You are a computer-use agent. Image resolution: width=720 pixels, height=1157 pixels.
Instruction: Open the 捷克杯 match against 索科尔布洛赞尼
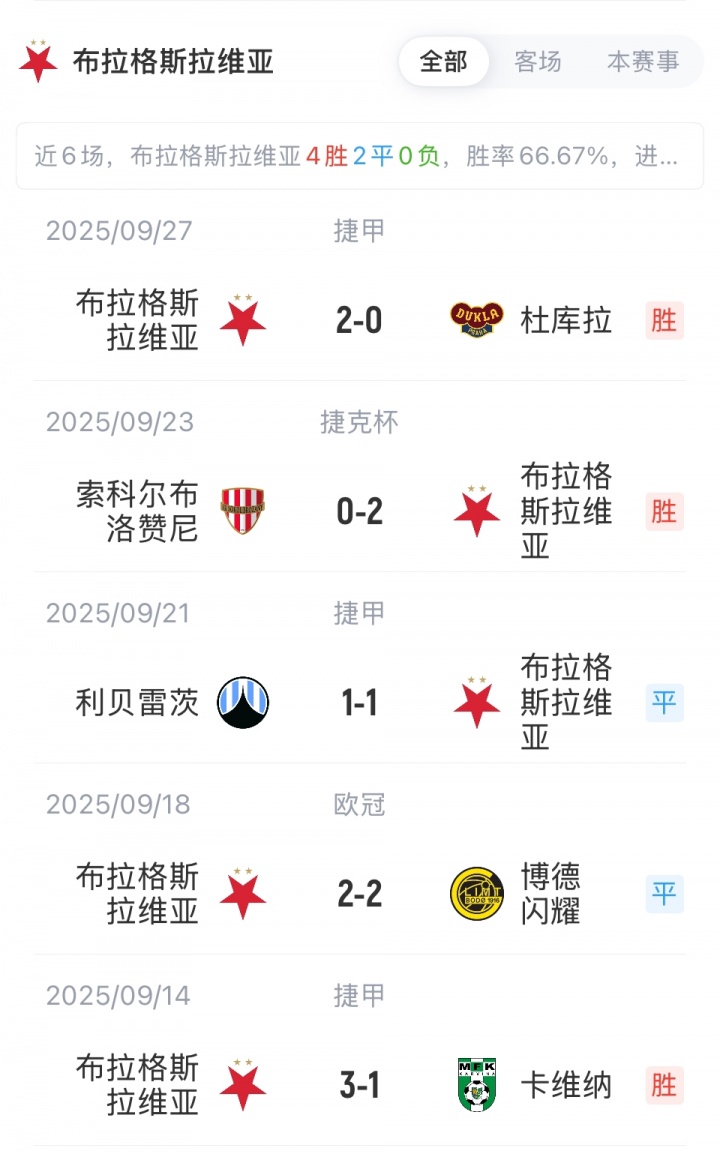tap(359, 511)
